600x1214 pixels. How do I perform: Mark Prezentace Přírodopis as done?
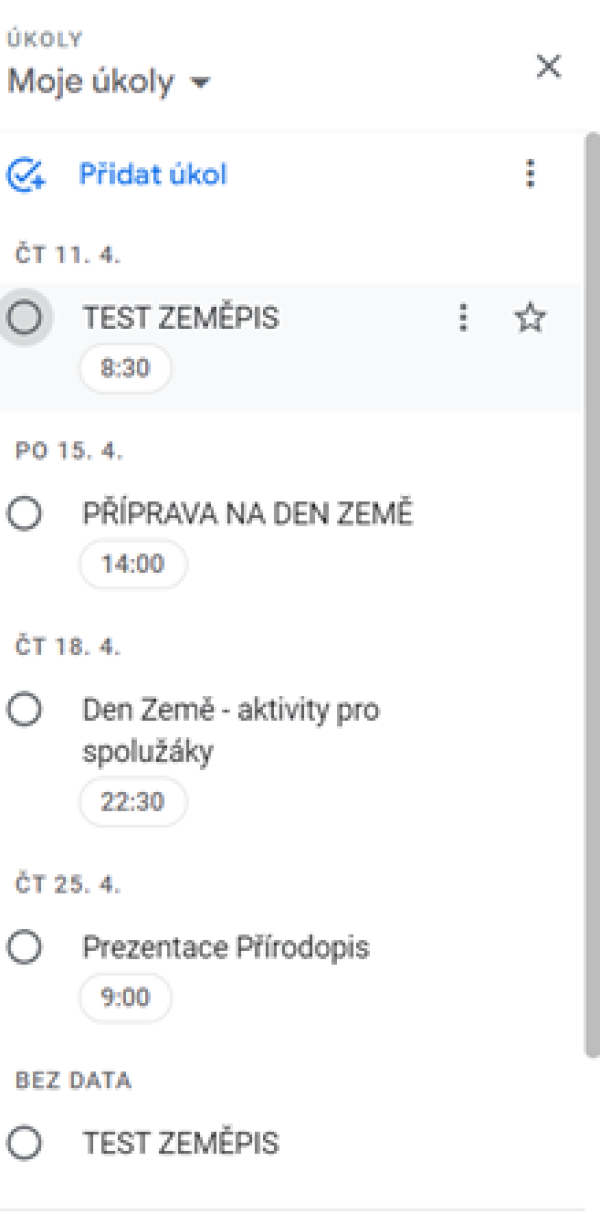click(x=24, y=947)
